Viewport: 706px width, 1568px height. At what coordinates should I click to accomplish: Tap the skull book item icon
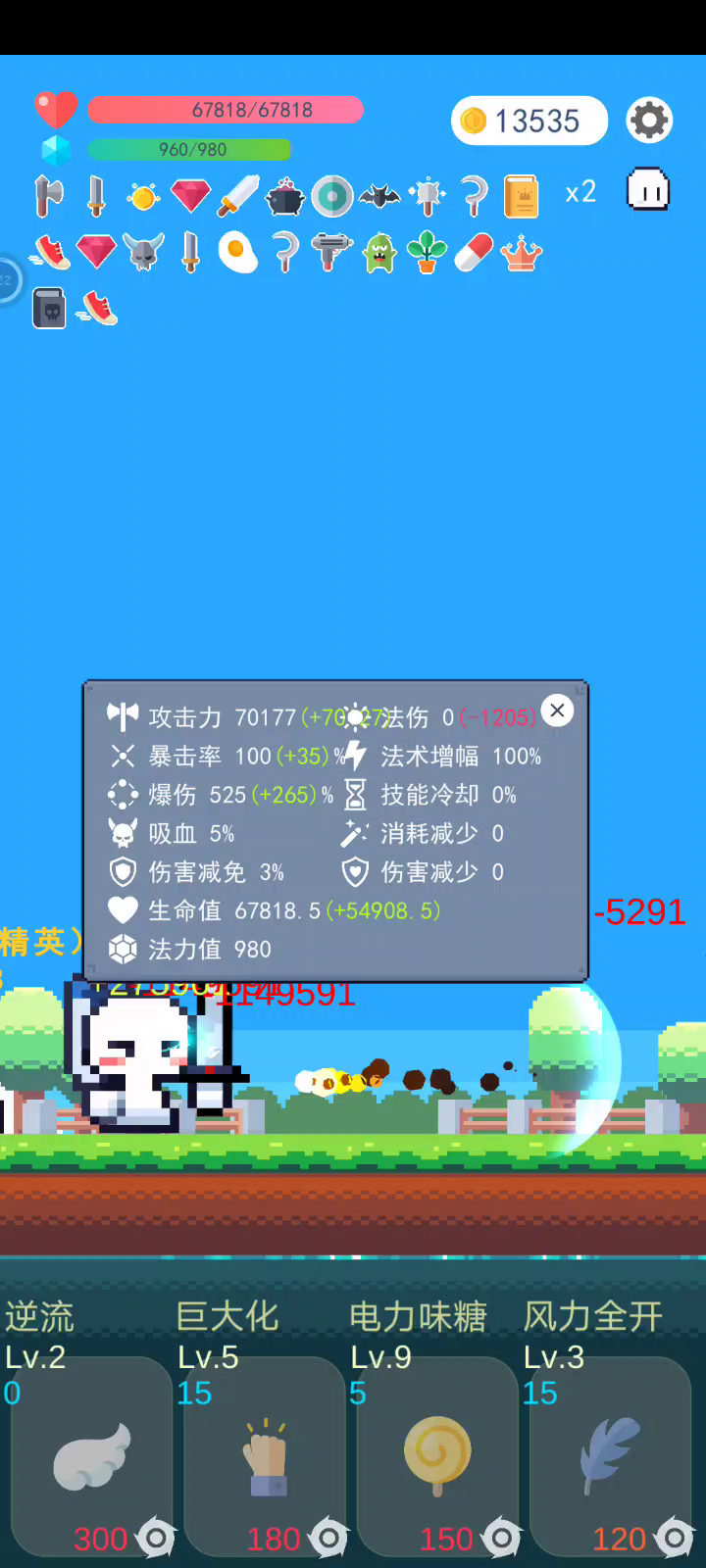coord(50,309)
